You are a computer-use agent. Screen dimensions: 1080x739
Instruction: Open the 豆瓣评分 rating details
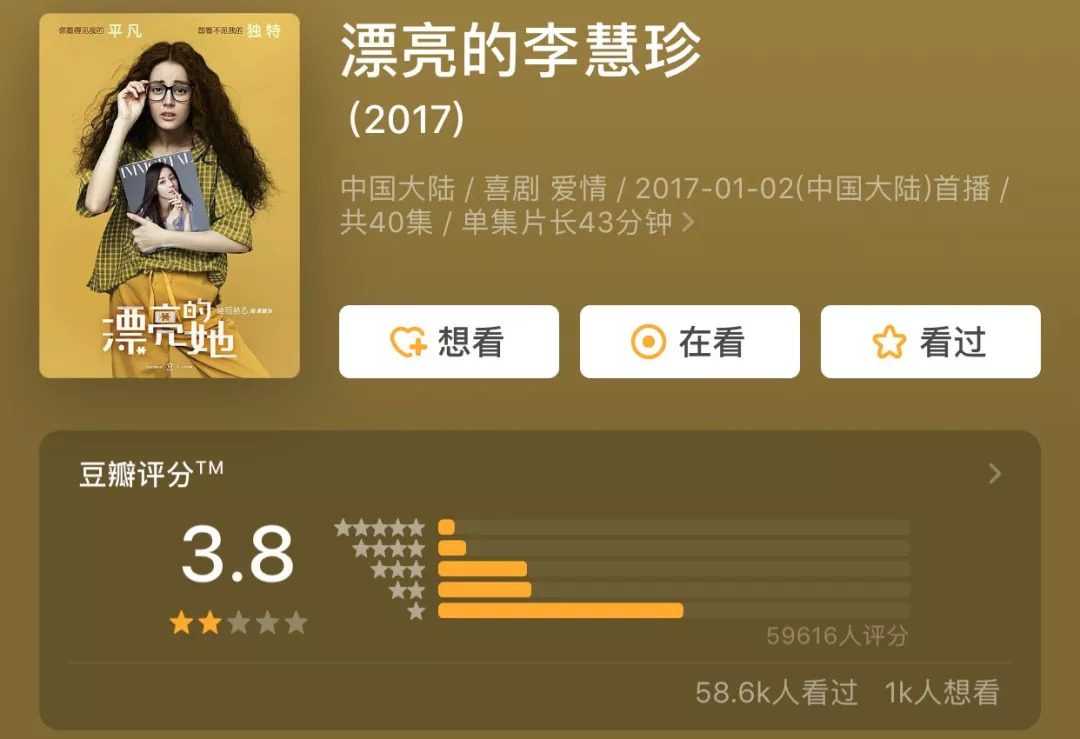pyautogui.click(x=994, y=474)
